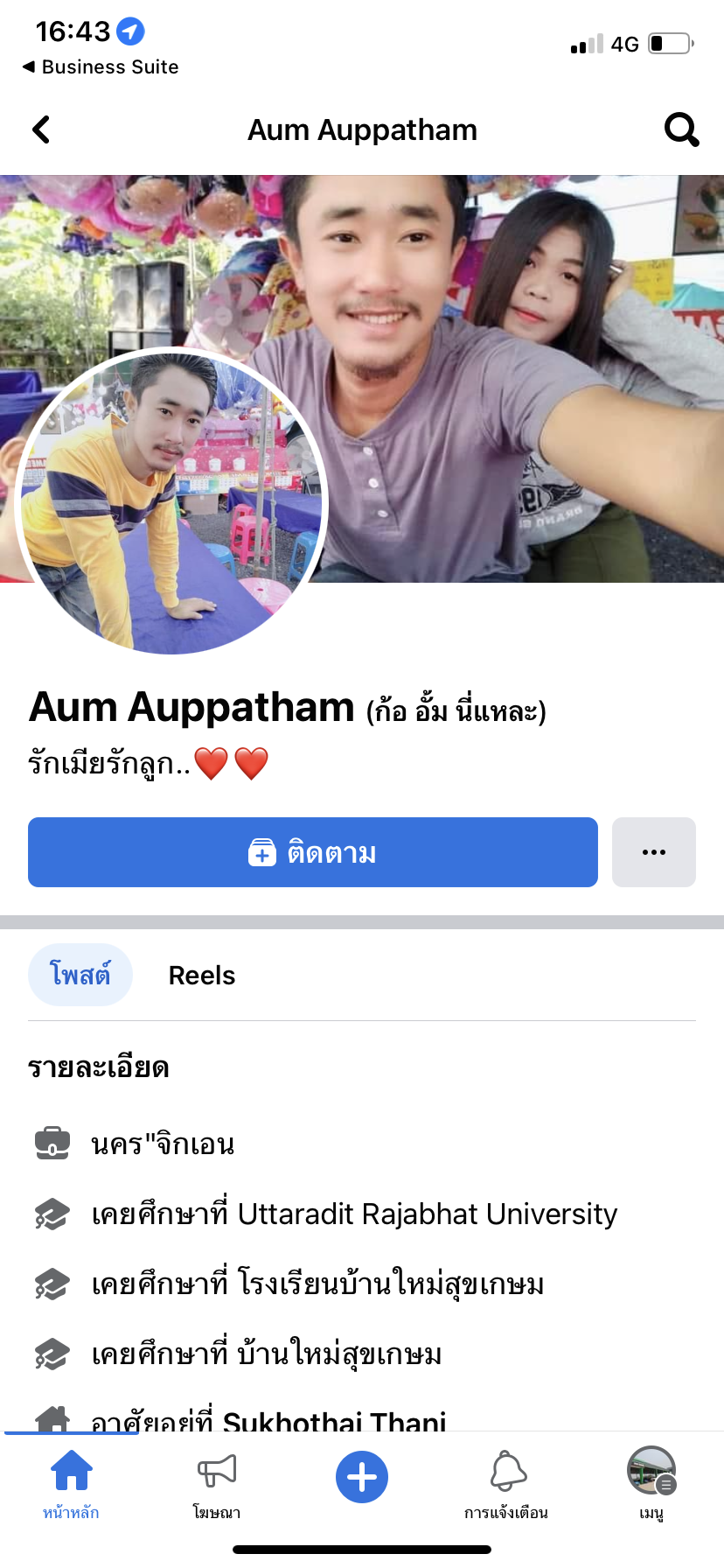Tap the blue plus create button

tap(362, 1477)
